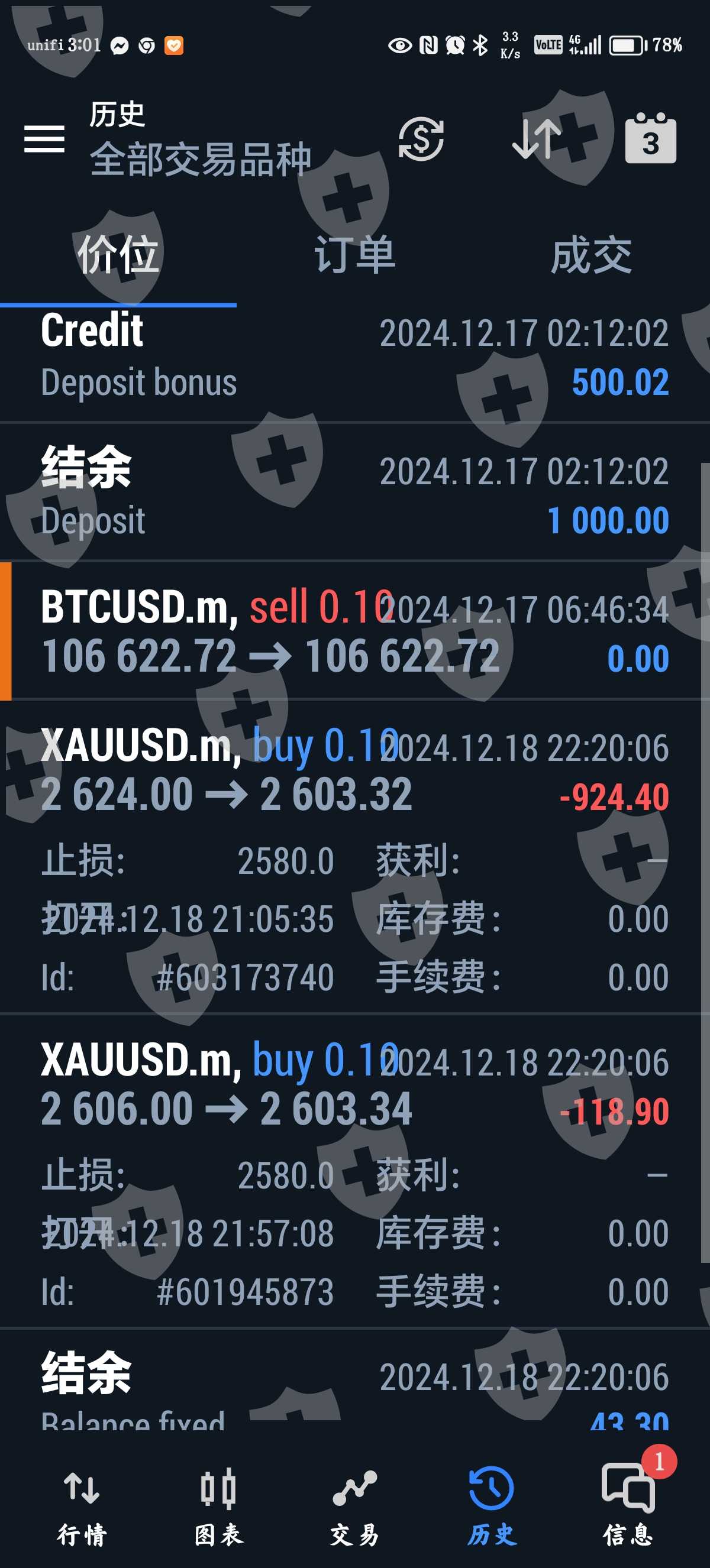Switch to the 成交 tab
This screenshot has width=710, height=1568.
(x=591, y=254)
